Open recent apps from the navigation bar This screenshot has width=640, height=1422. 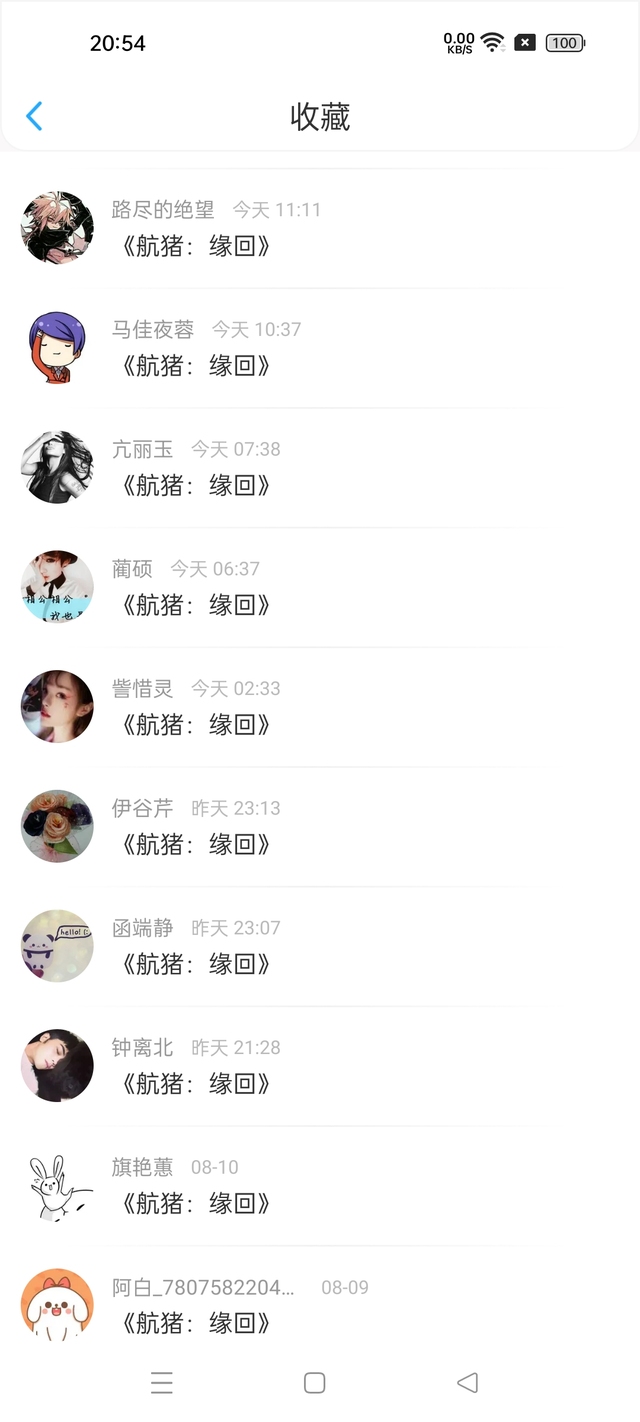(162, 1383)
